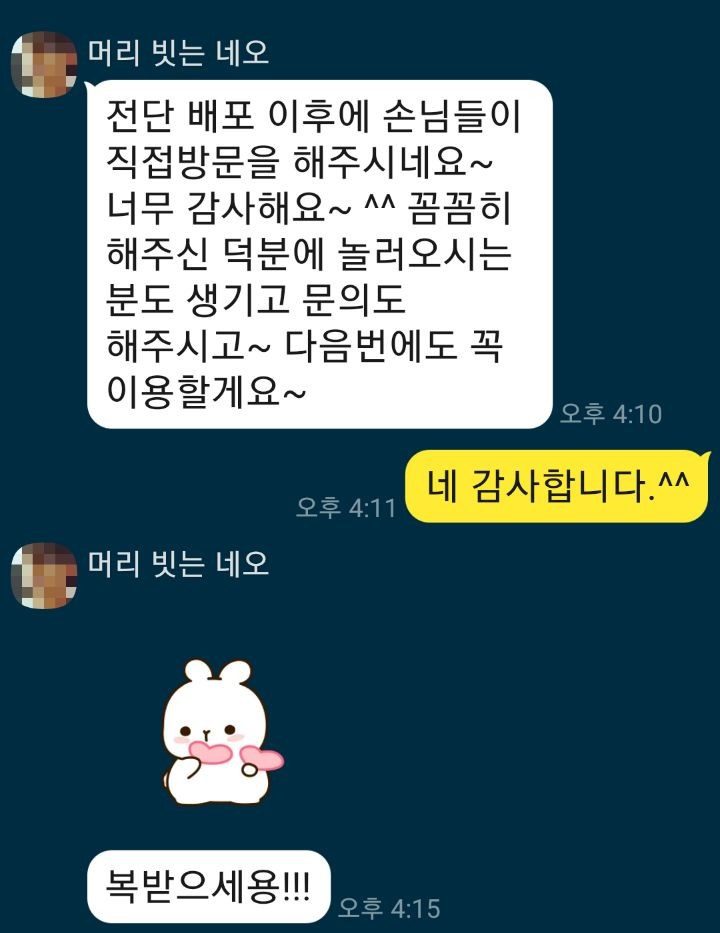Open sender avatar beside the bunny sticker
The image size is (720, 933).
point(43,576)
